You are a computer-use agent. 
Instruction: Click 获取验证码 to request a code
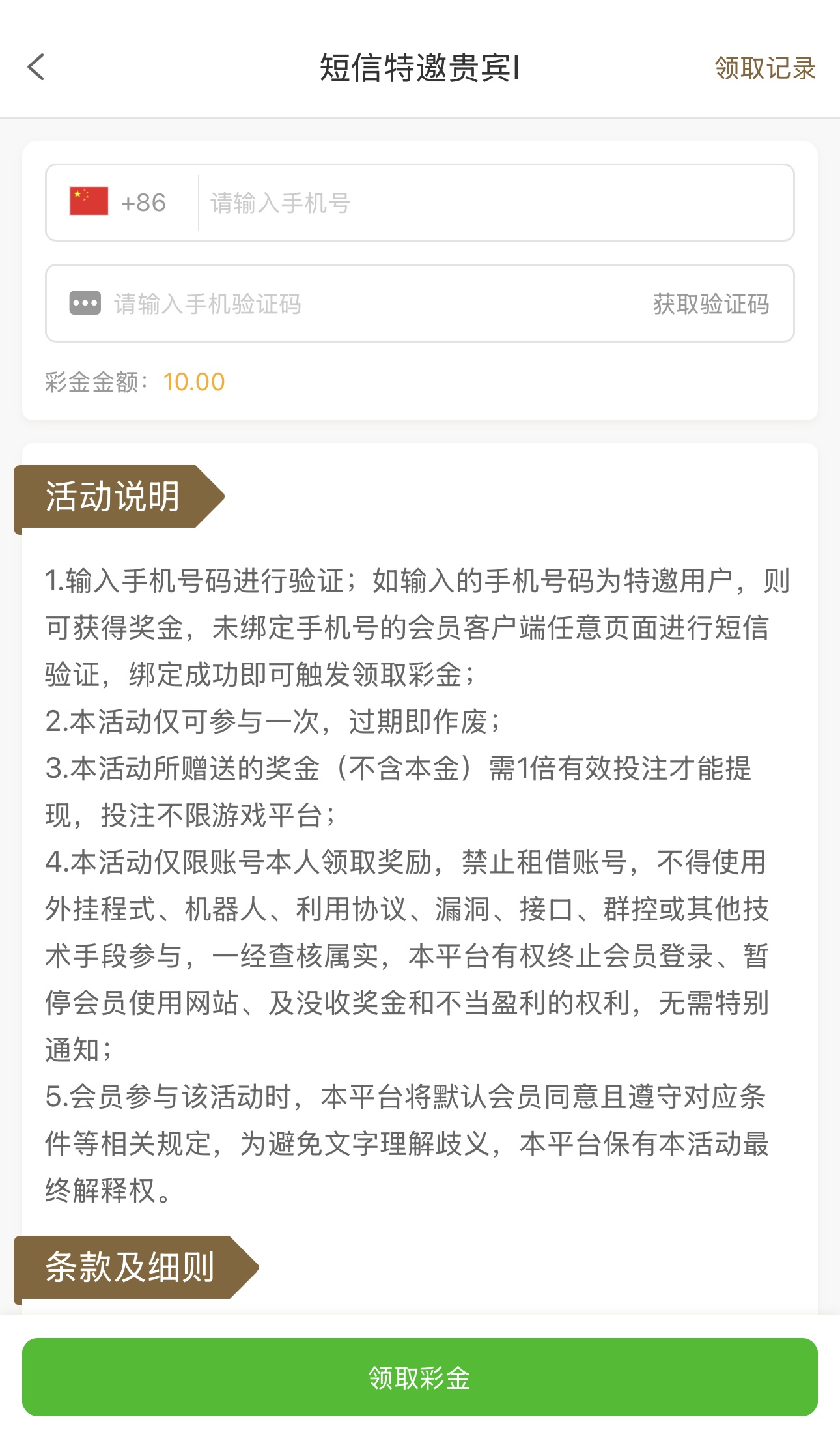[x=710, y=304]
